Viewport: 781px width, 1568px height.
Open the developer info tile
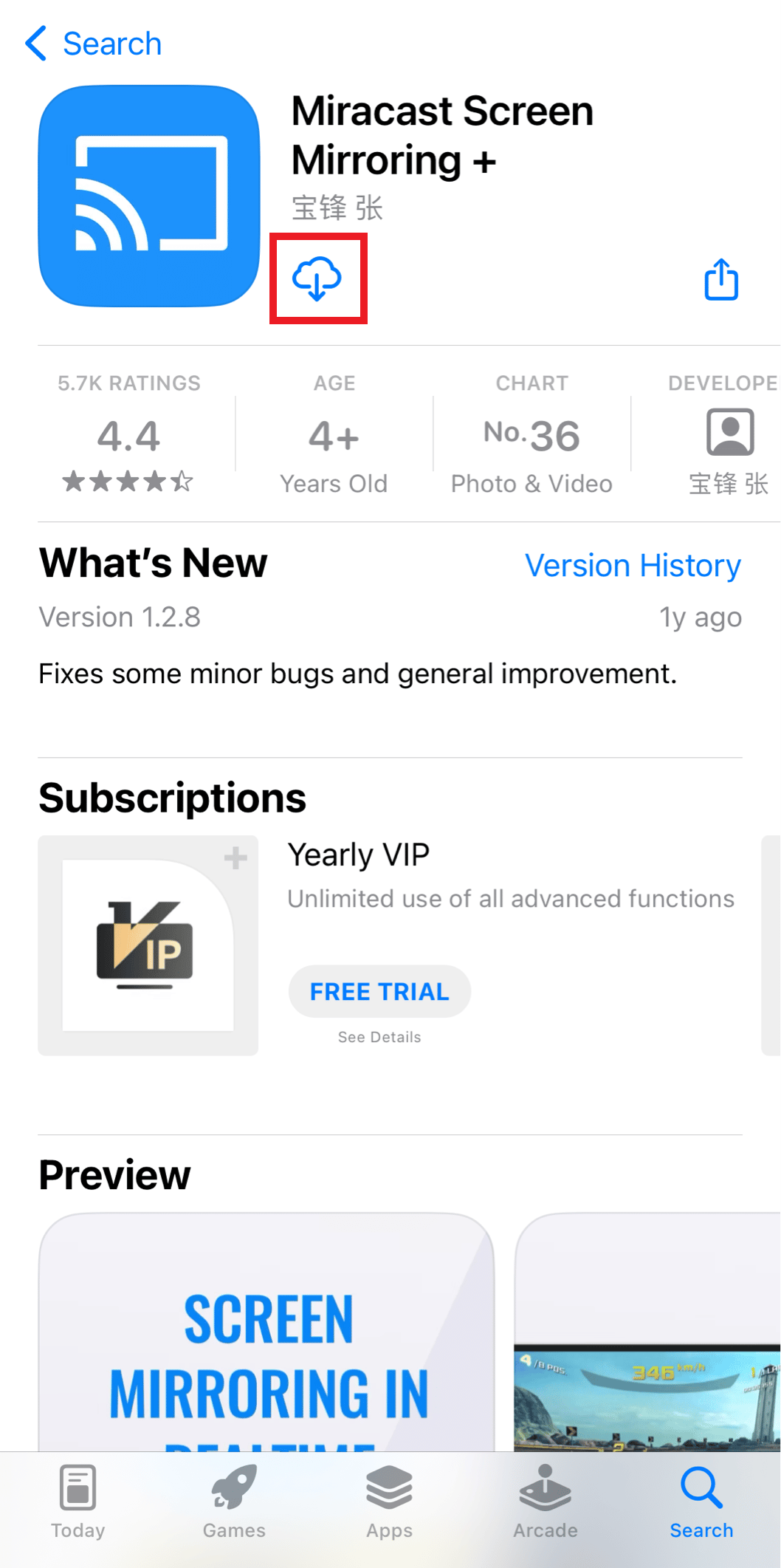[729, 436]
